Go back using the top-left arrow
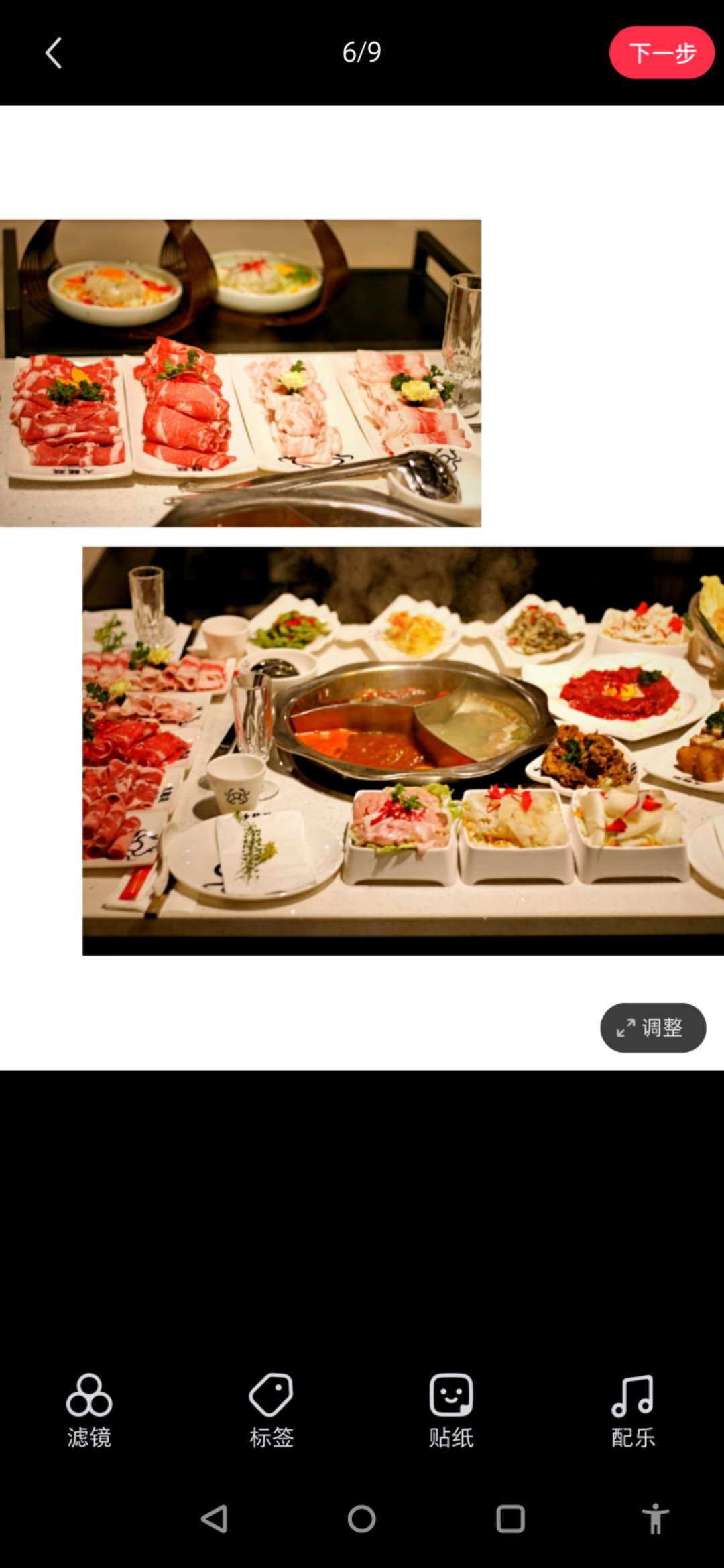This screenshot has width=724, height=1568. click(54, 53)
